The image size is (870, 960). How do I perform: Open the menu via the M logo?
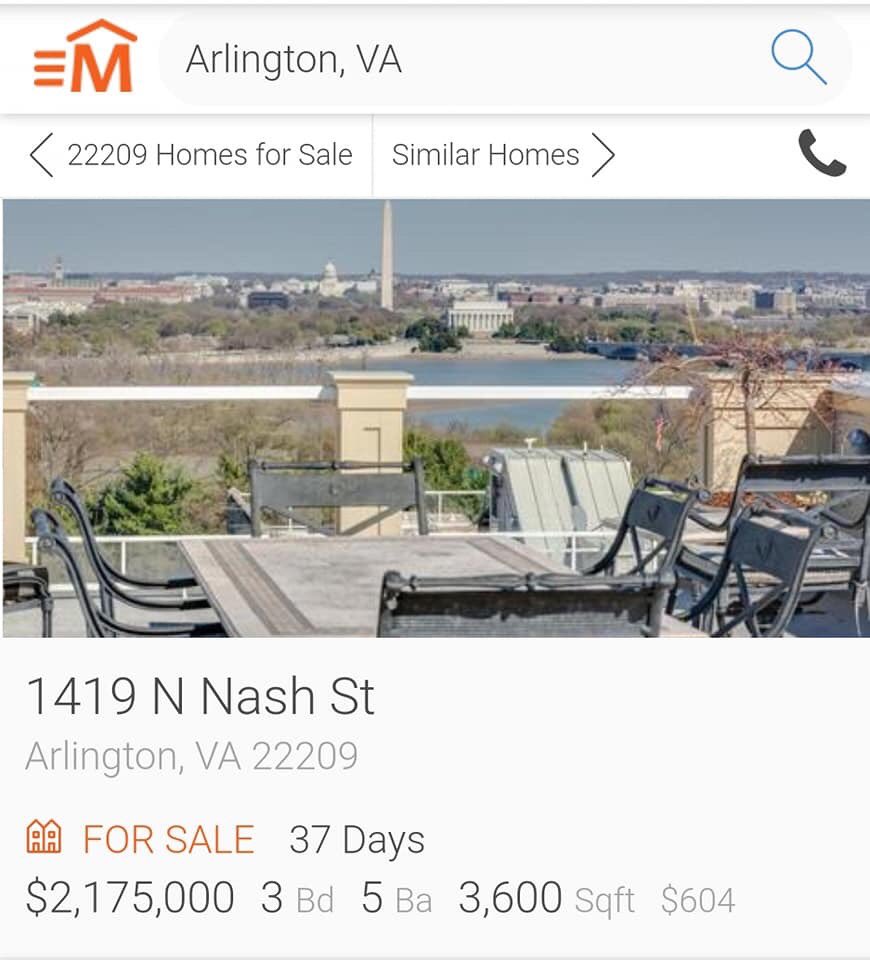85,58
